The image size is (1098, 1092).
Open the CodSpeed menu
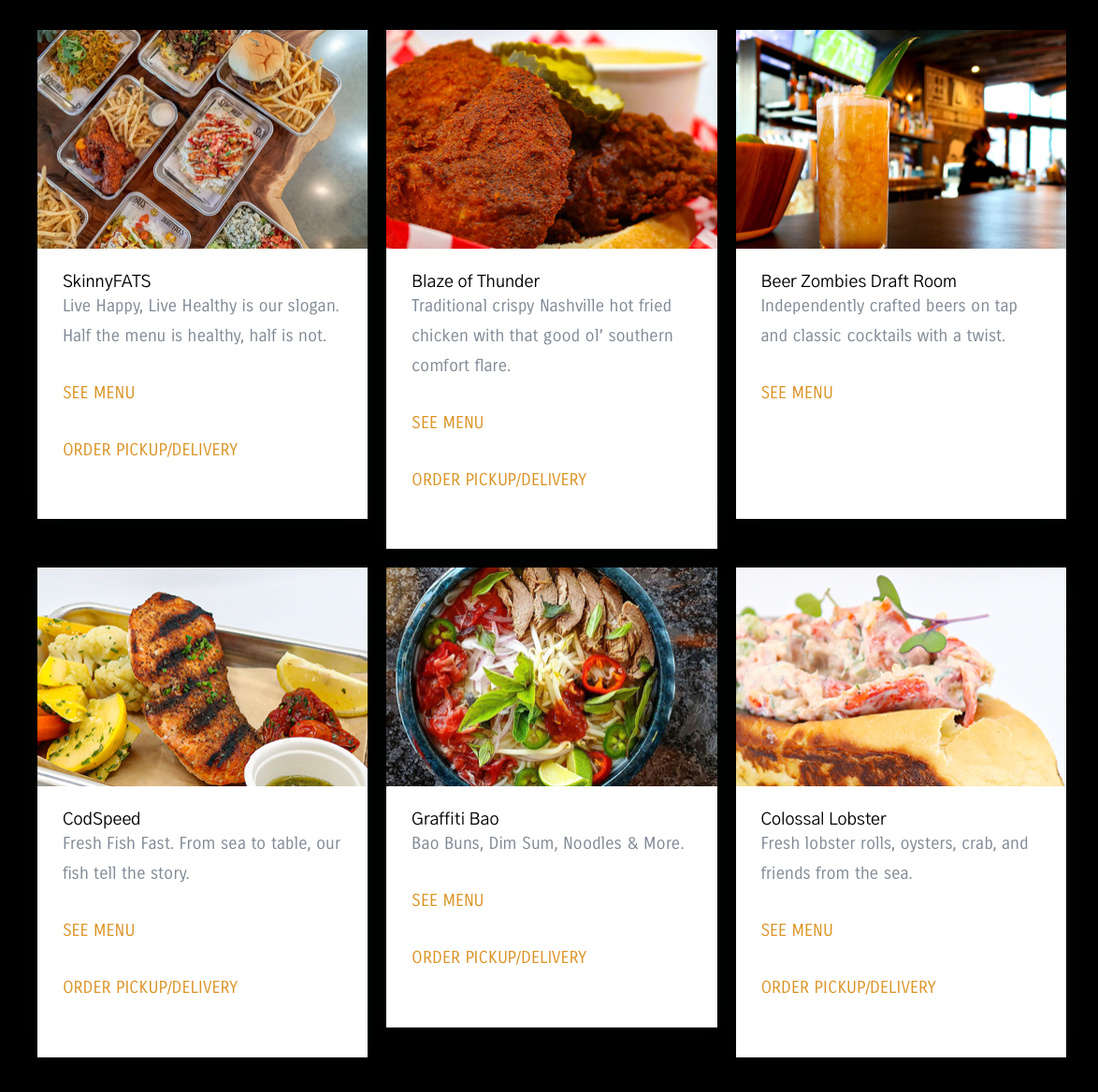[98, 930]
